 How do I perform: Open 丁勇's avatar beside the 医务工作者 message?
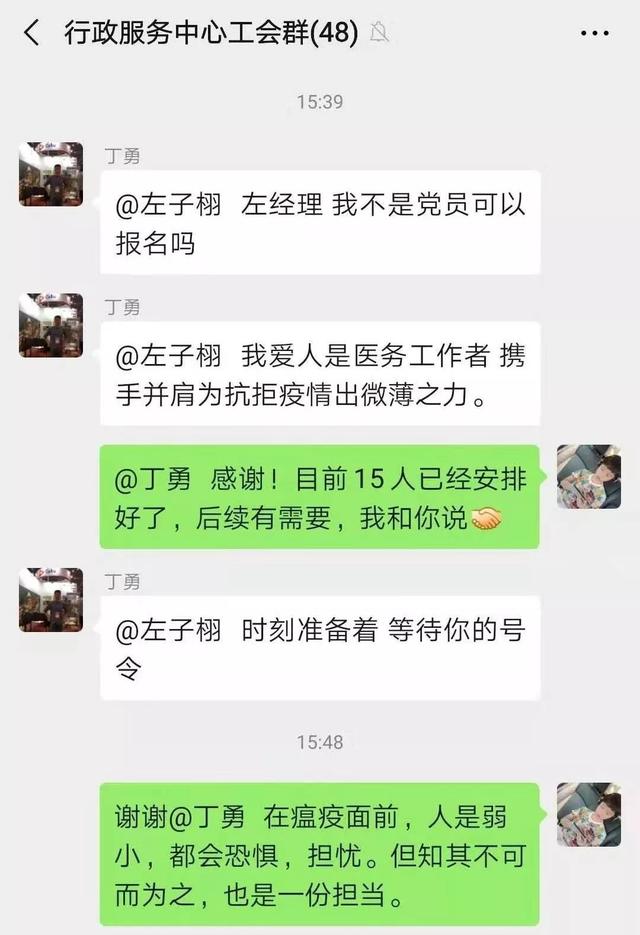click(51, 325)
